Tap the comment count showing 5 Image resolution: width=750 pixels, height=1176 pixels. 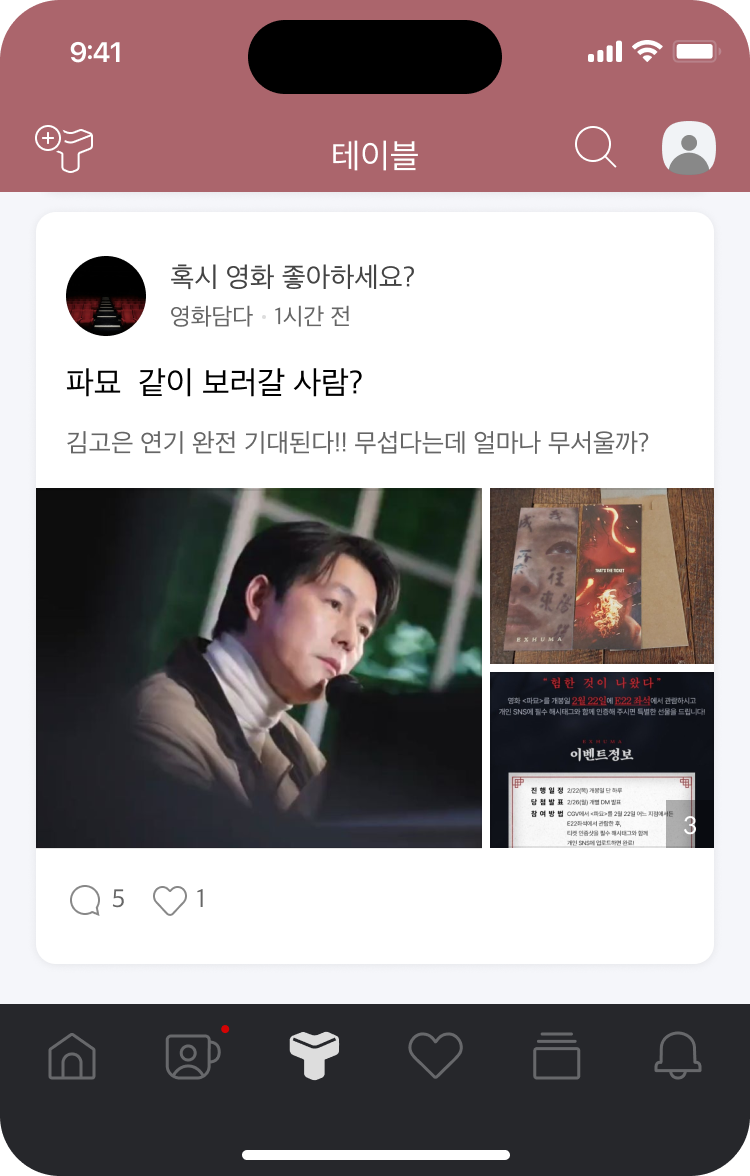pyautogui.click(x=116, y=899)
